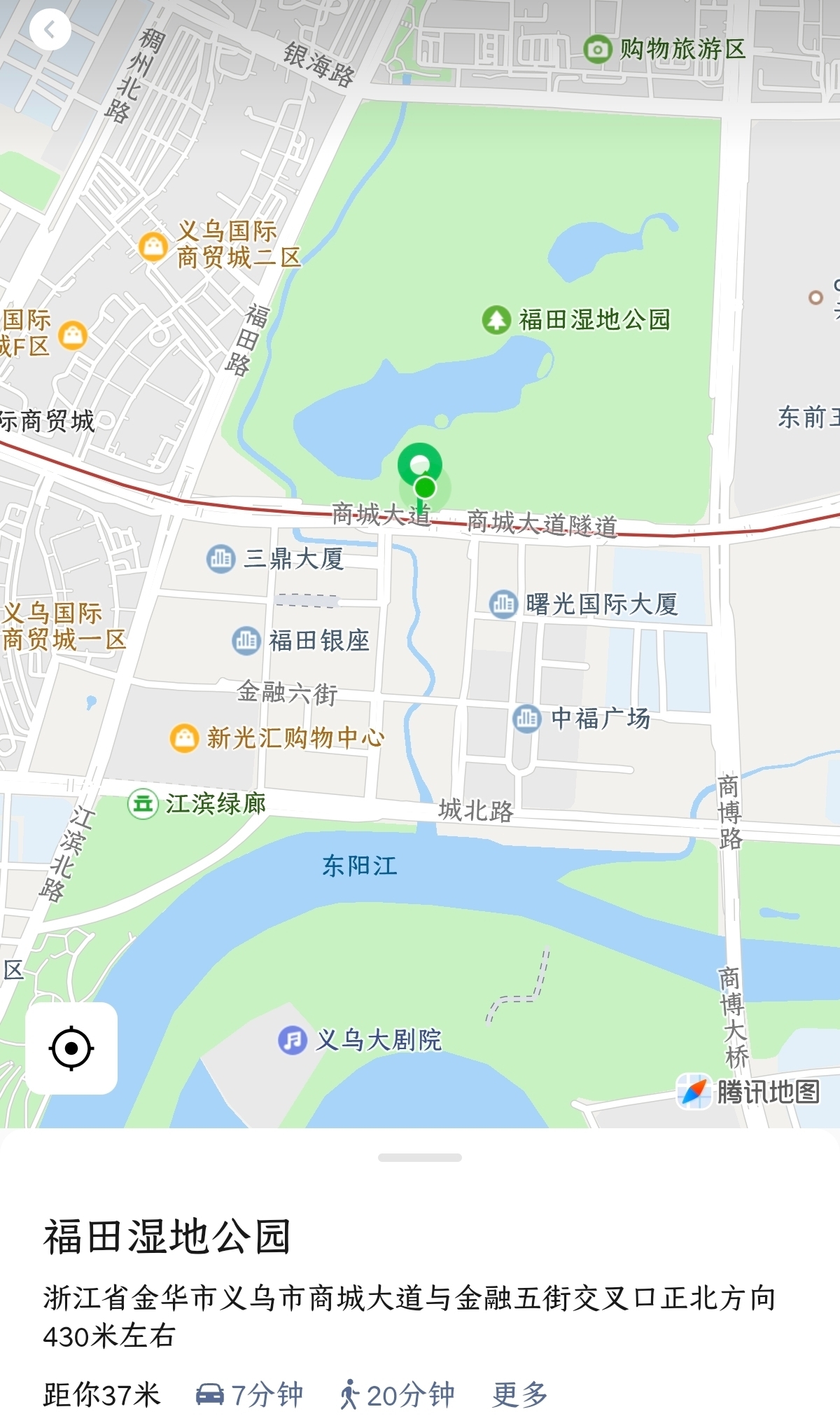The image size is (840, 1428).
Task: Select the 中福广场 building marker
Action: point(527,719)
